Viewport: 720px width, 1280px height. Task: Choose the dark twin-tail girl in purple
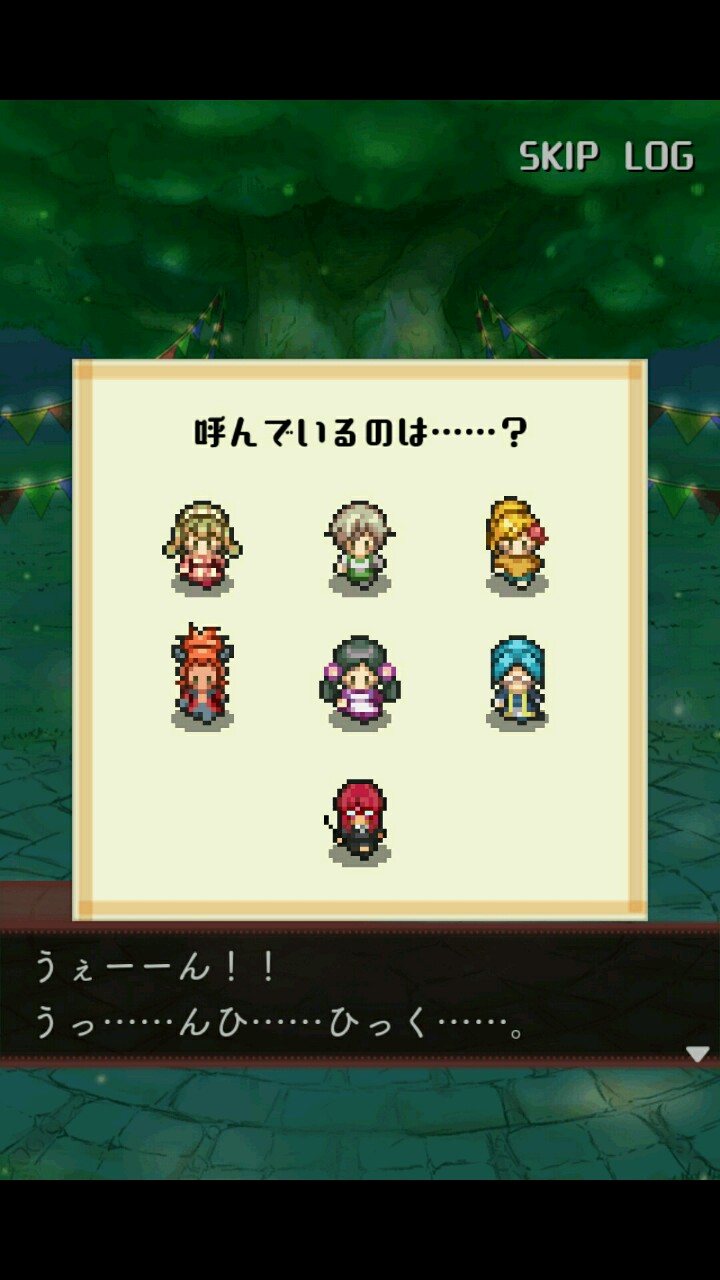[360, 680]
